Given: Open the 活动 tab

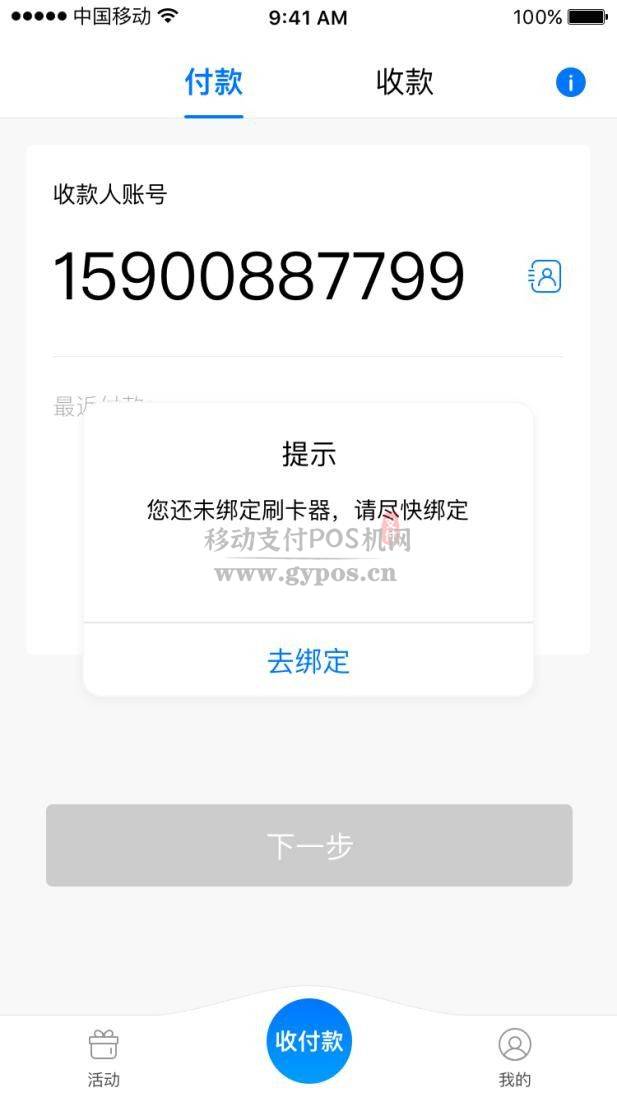Looking at the screenshot, I should 104,1058.
